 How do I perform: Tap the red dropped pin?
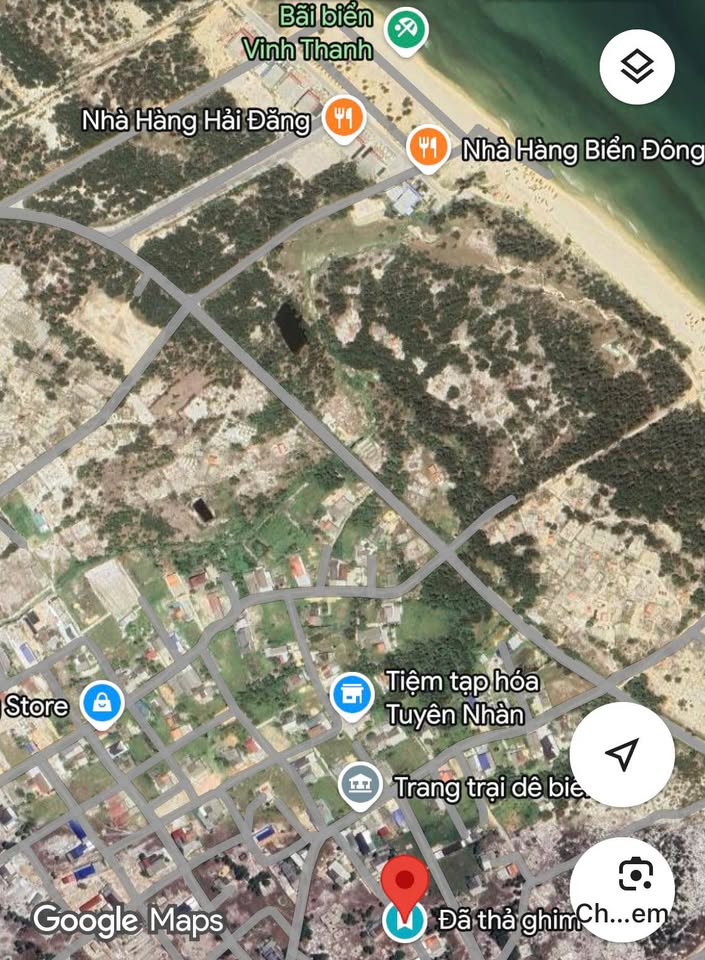[405, 884]
